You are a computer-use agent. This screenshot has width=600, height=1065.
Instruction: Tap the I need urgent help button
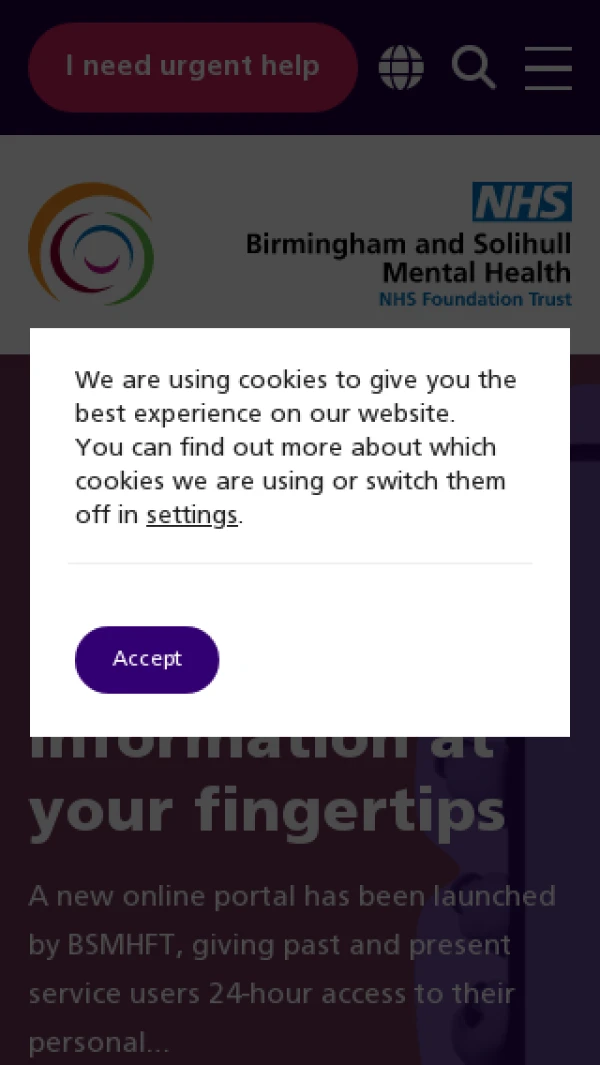click(x=193, y=67)
